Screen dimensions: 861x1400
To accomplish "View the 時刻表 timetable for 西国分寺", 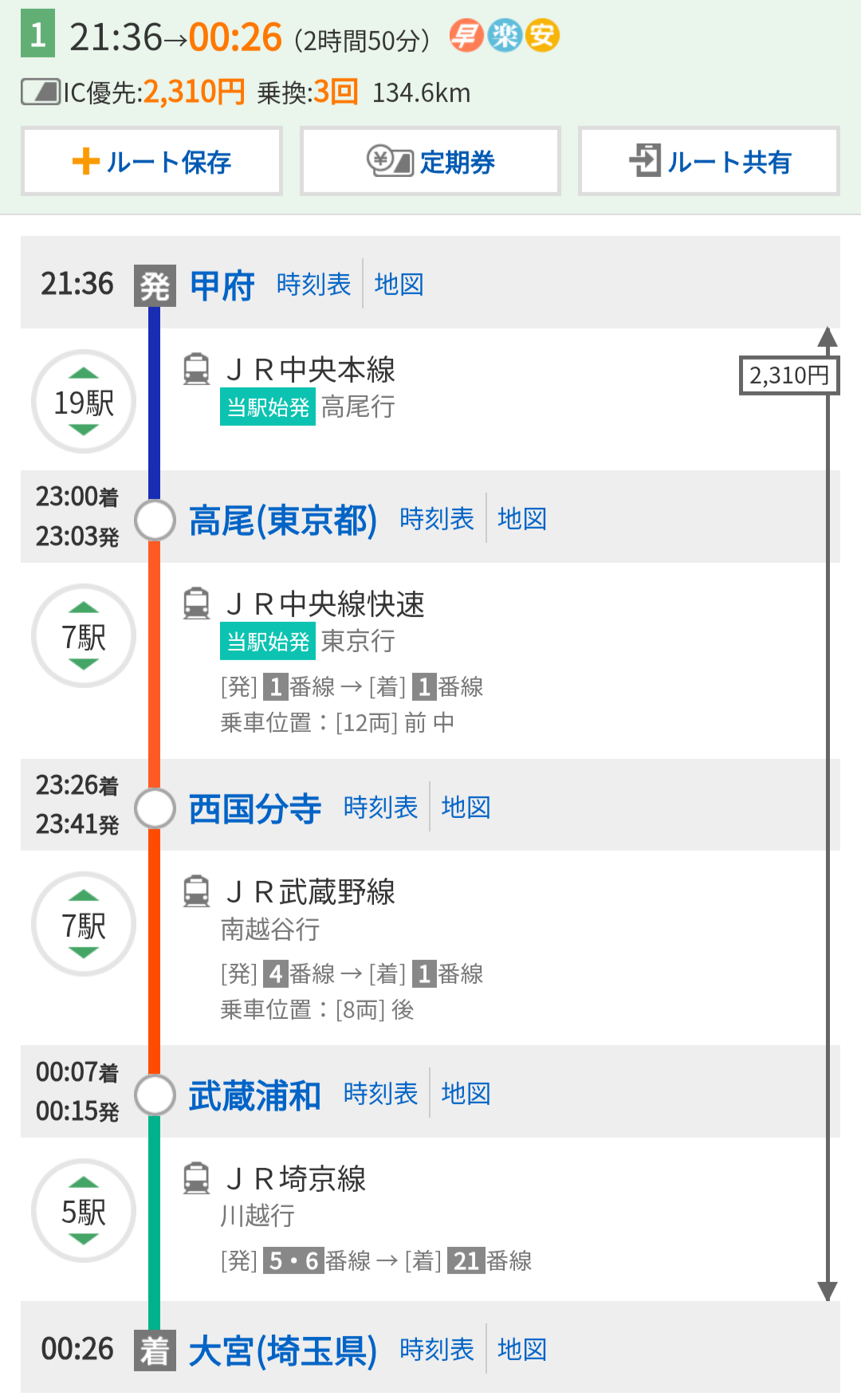I will tap(381, 807).
